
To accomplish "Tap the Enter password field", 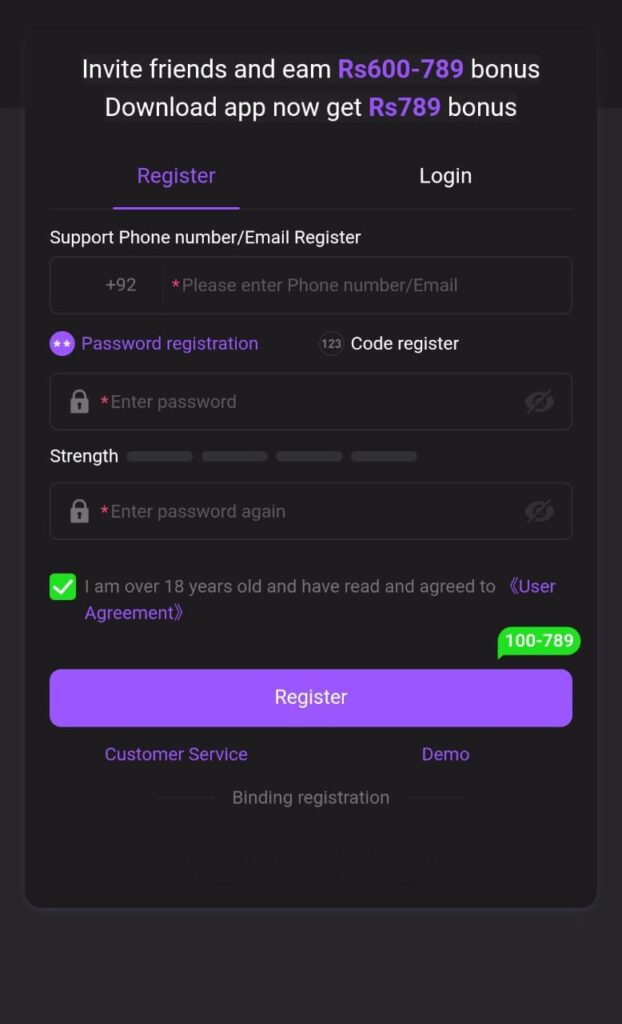I will click(300, 402).
